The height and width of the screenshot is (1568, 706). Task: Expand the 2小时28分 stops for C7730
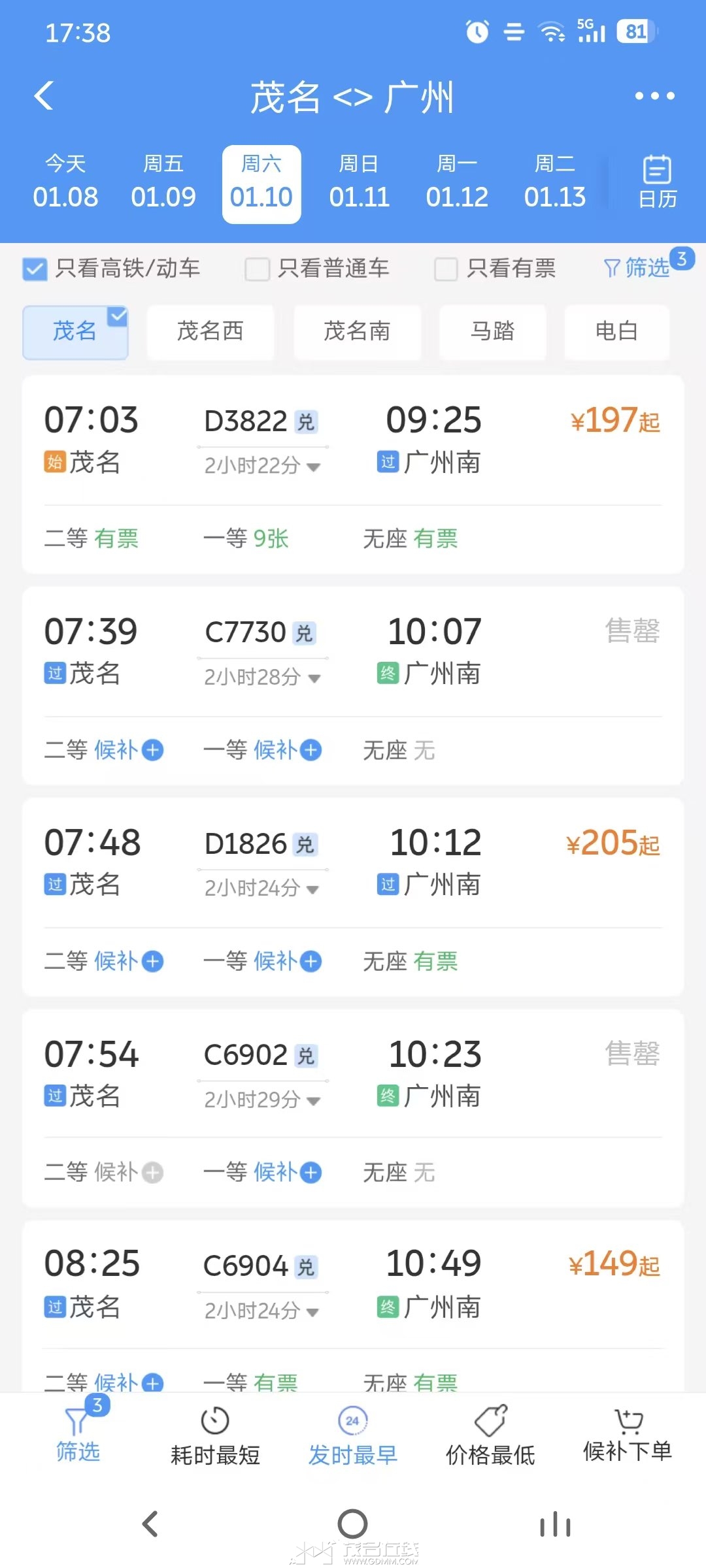tap(262, 678)
